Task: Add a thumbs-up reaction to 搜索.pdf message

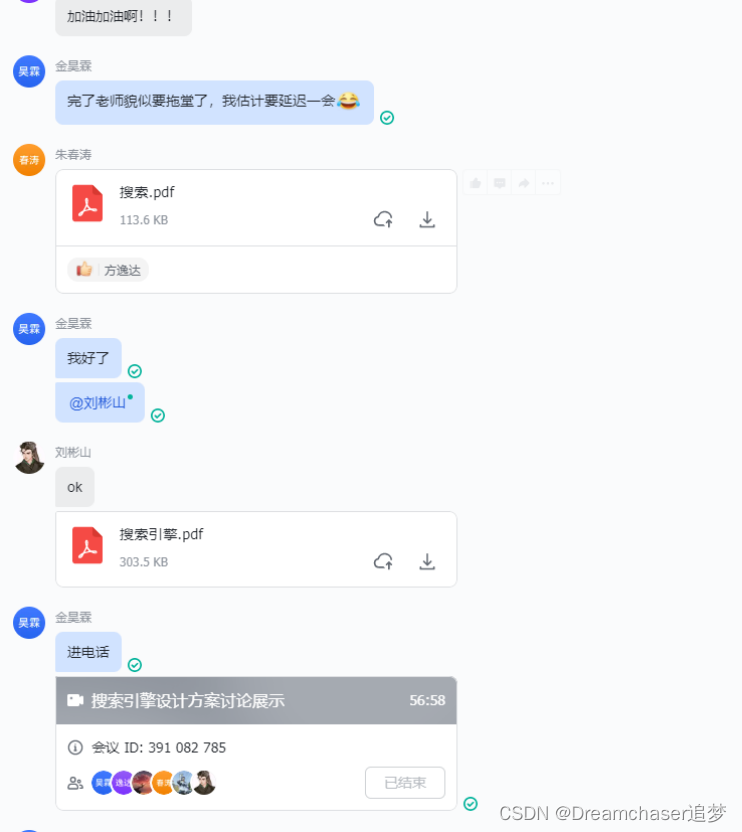Action: pyautogui.click(x=474, y=182)
